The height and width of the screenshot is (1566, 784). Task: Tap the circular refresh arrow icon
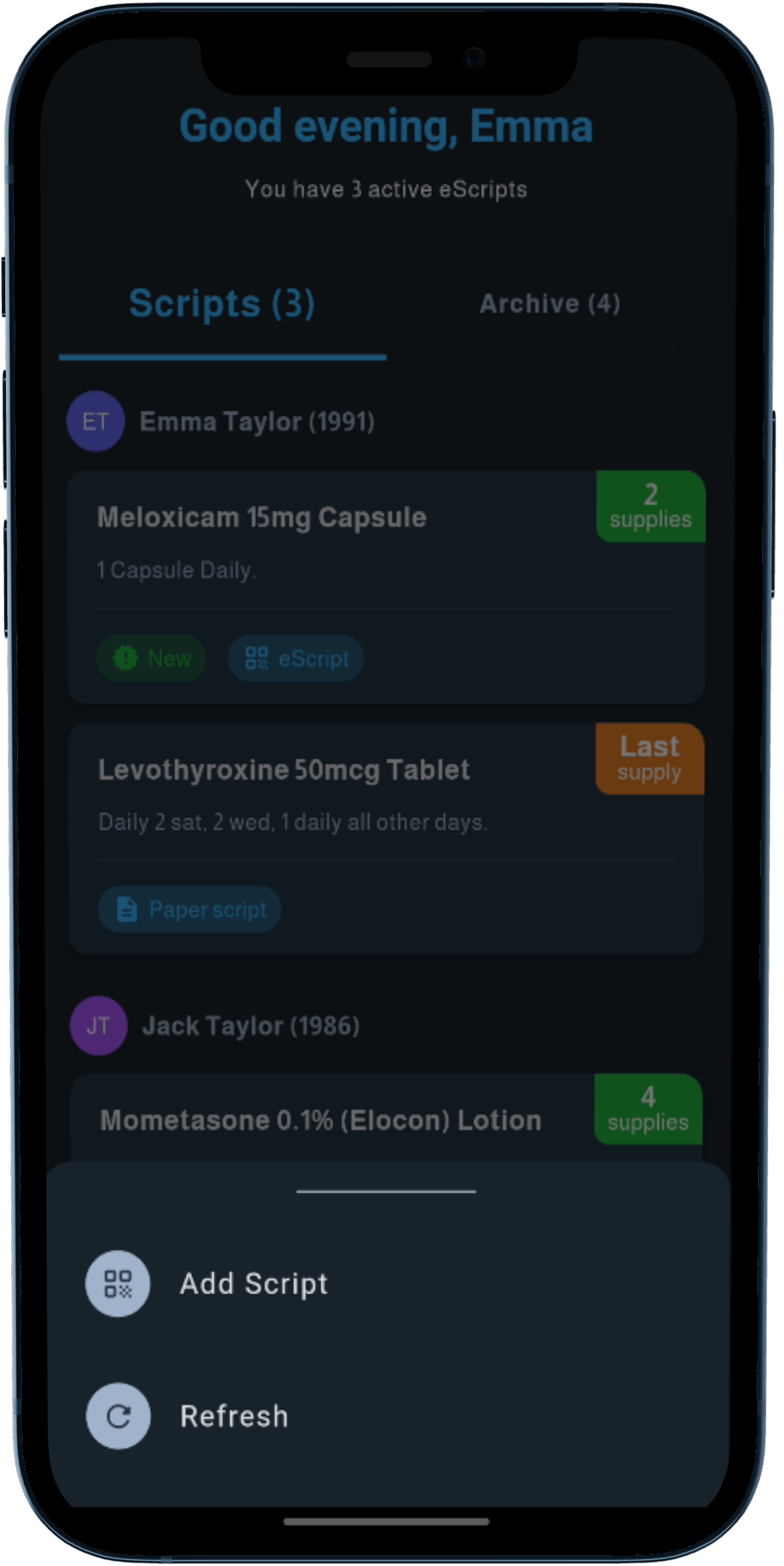pos(118,1415)
